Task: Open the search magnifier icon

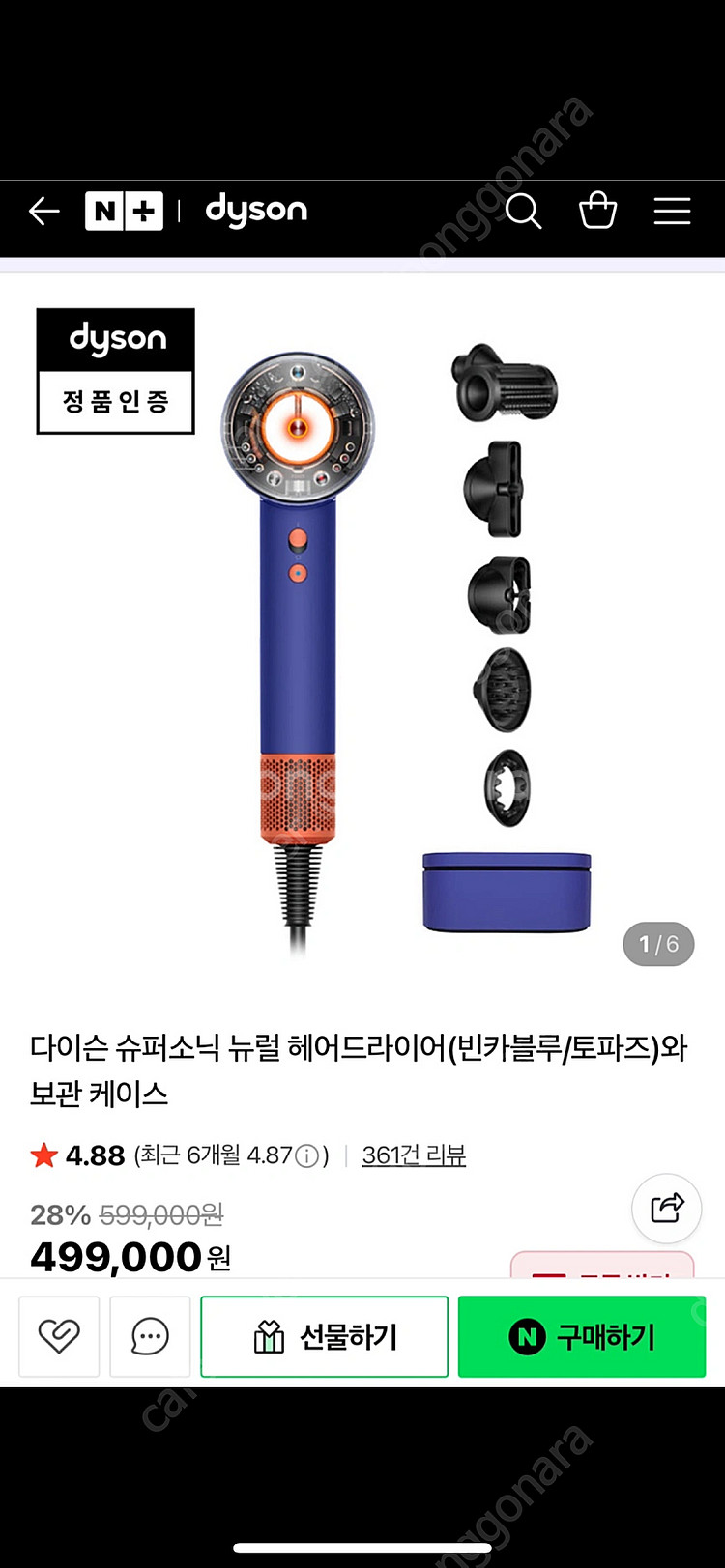Action: click(x=523, y=211)
